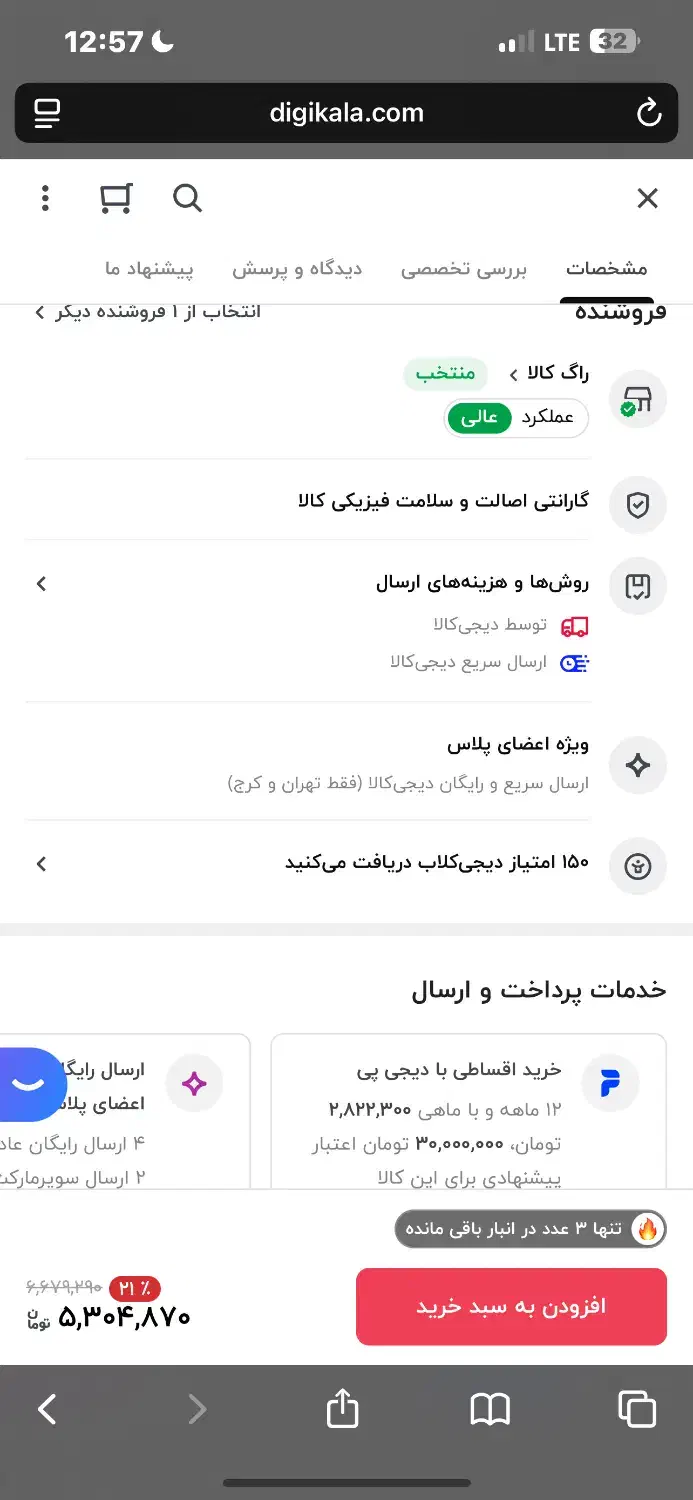Switch to the دیدگاه و پرسش tab
This screenshot has height=1500, width=693.
[x=297, y=269]
